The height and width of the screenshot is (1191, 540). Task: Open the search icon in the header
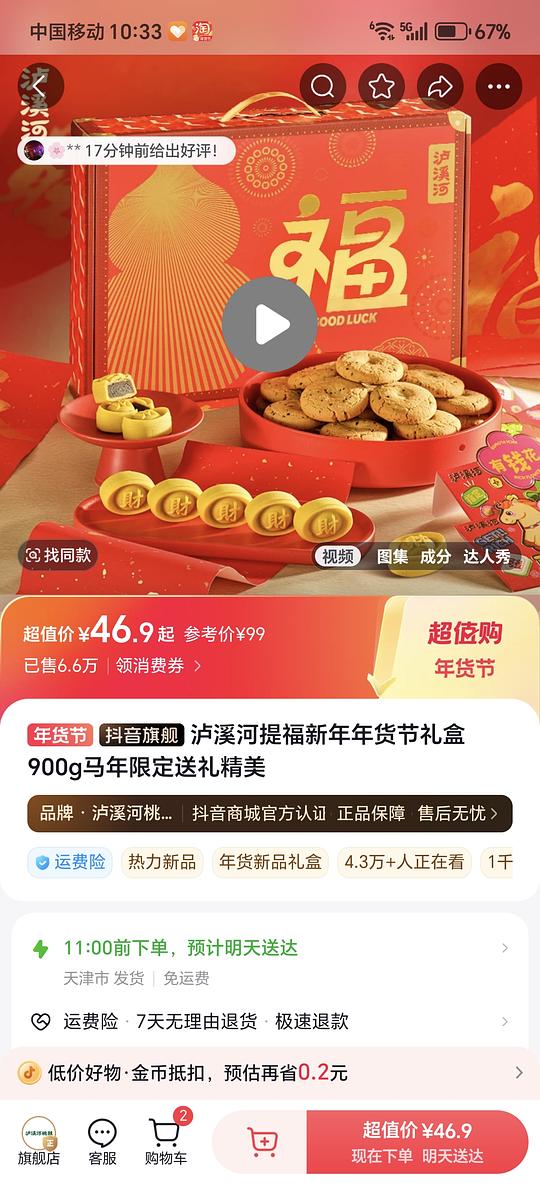[x=323, y=87]
